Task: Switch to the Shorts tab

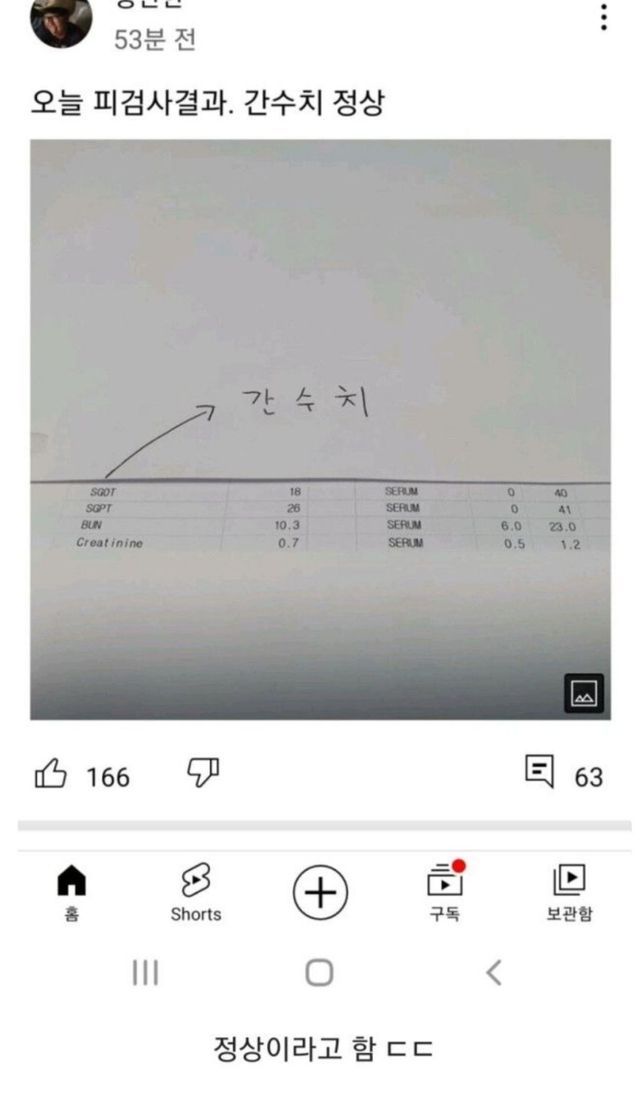Action: pos(195,893)
